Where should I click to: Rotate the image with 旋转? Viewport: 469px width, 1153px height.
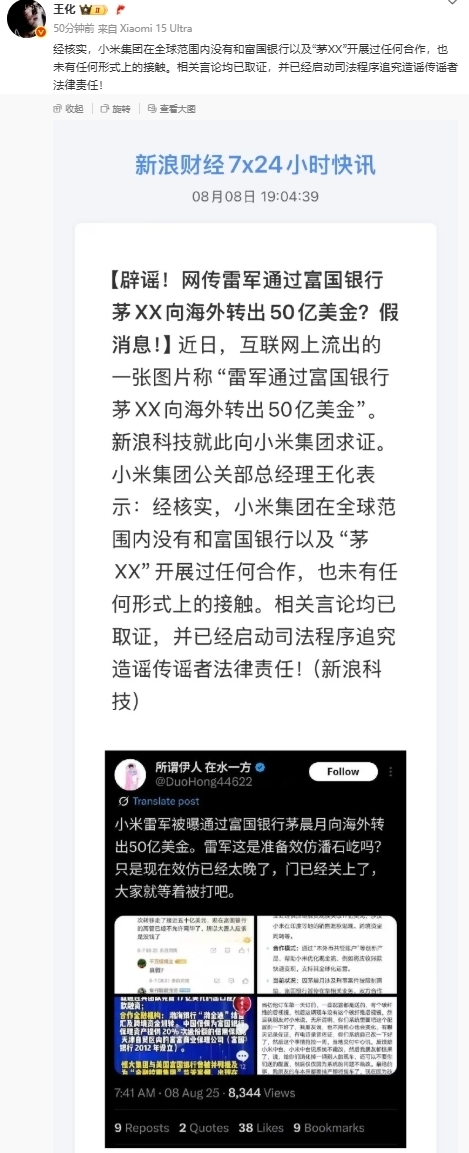click(115, 108)
